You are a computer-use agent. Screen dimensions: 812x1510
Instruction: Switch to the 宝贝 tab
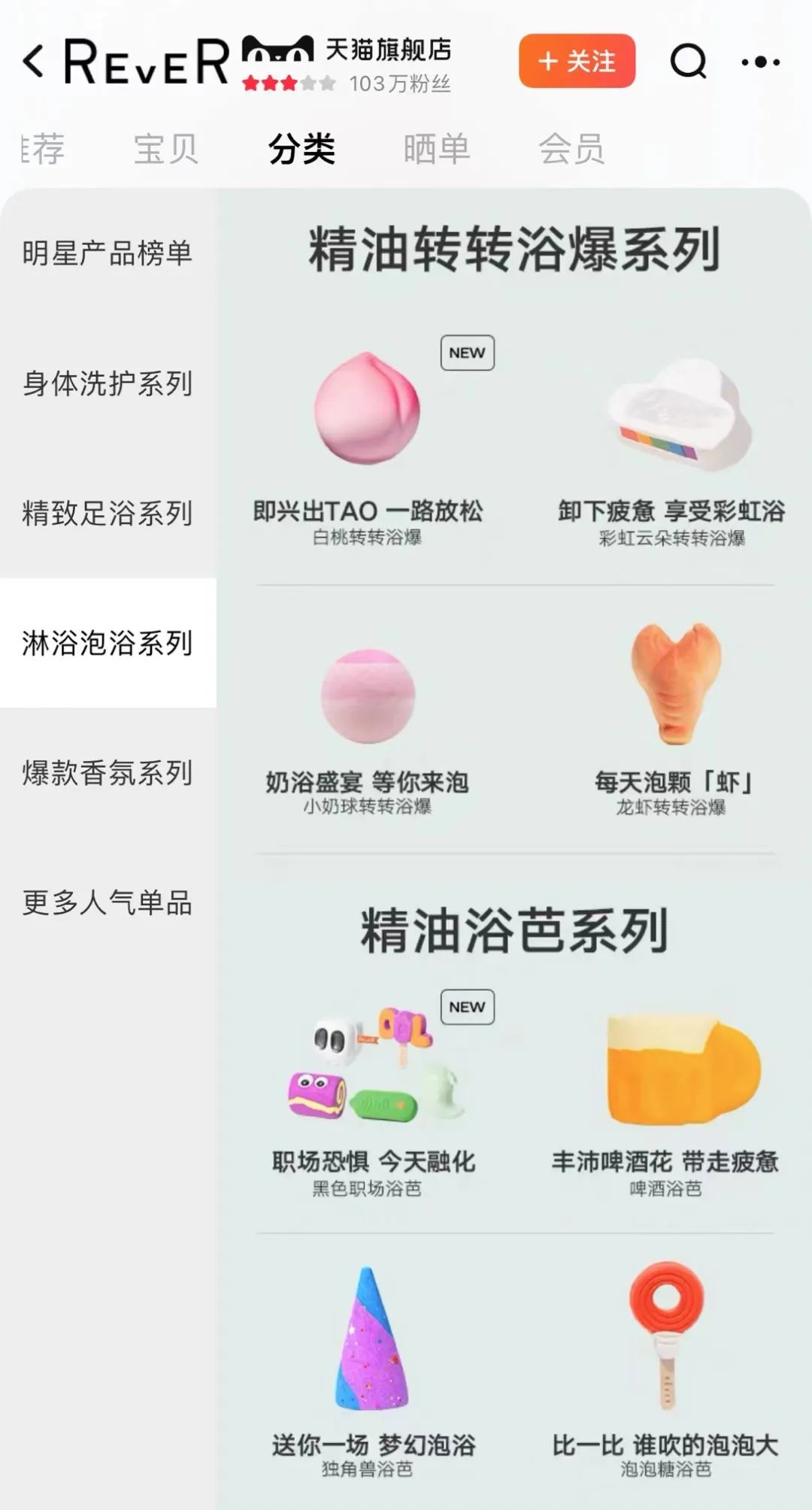tap(165, 148)
